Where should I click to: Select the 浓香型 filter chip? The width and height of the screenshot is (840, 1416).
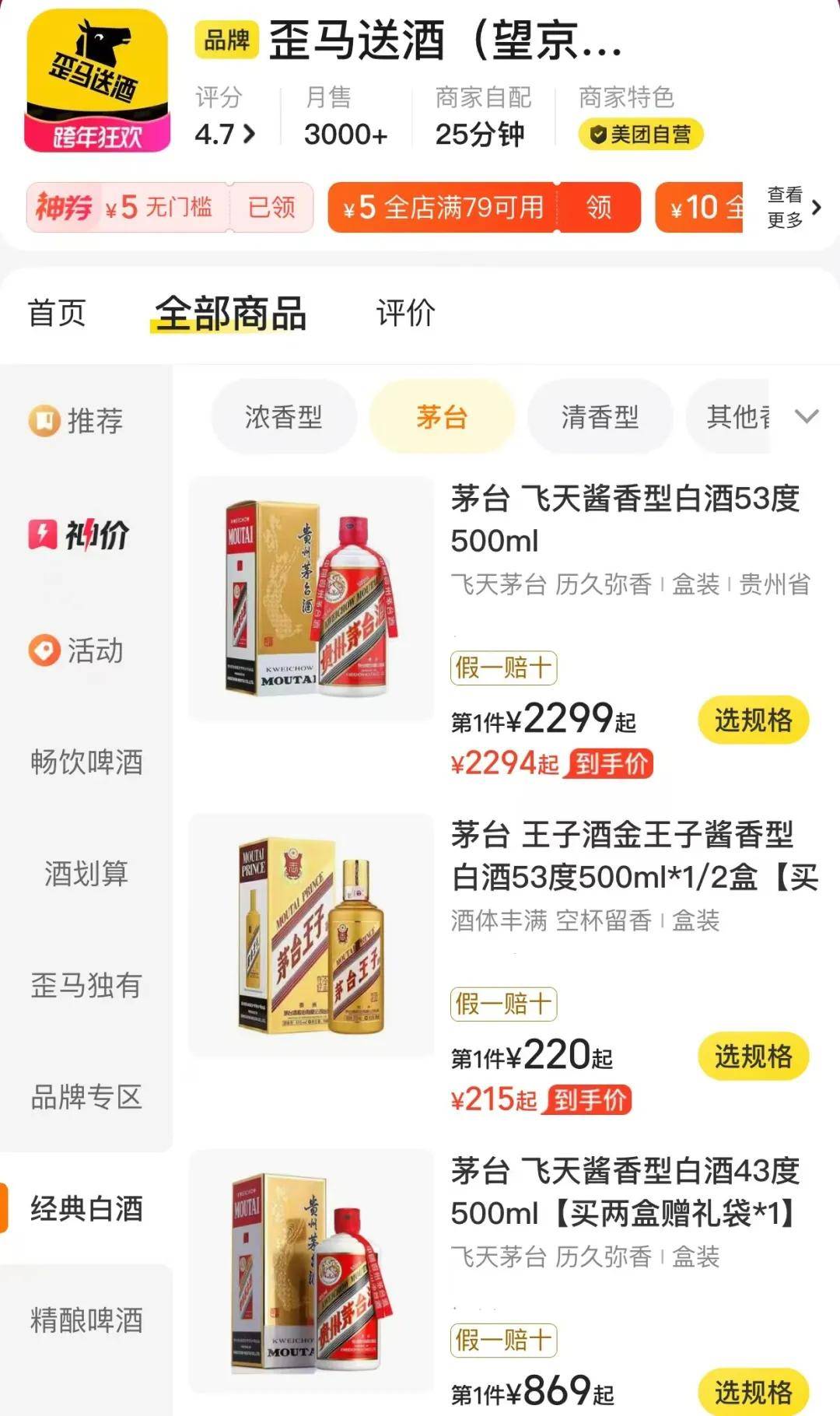284,417
